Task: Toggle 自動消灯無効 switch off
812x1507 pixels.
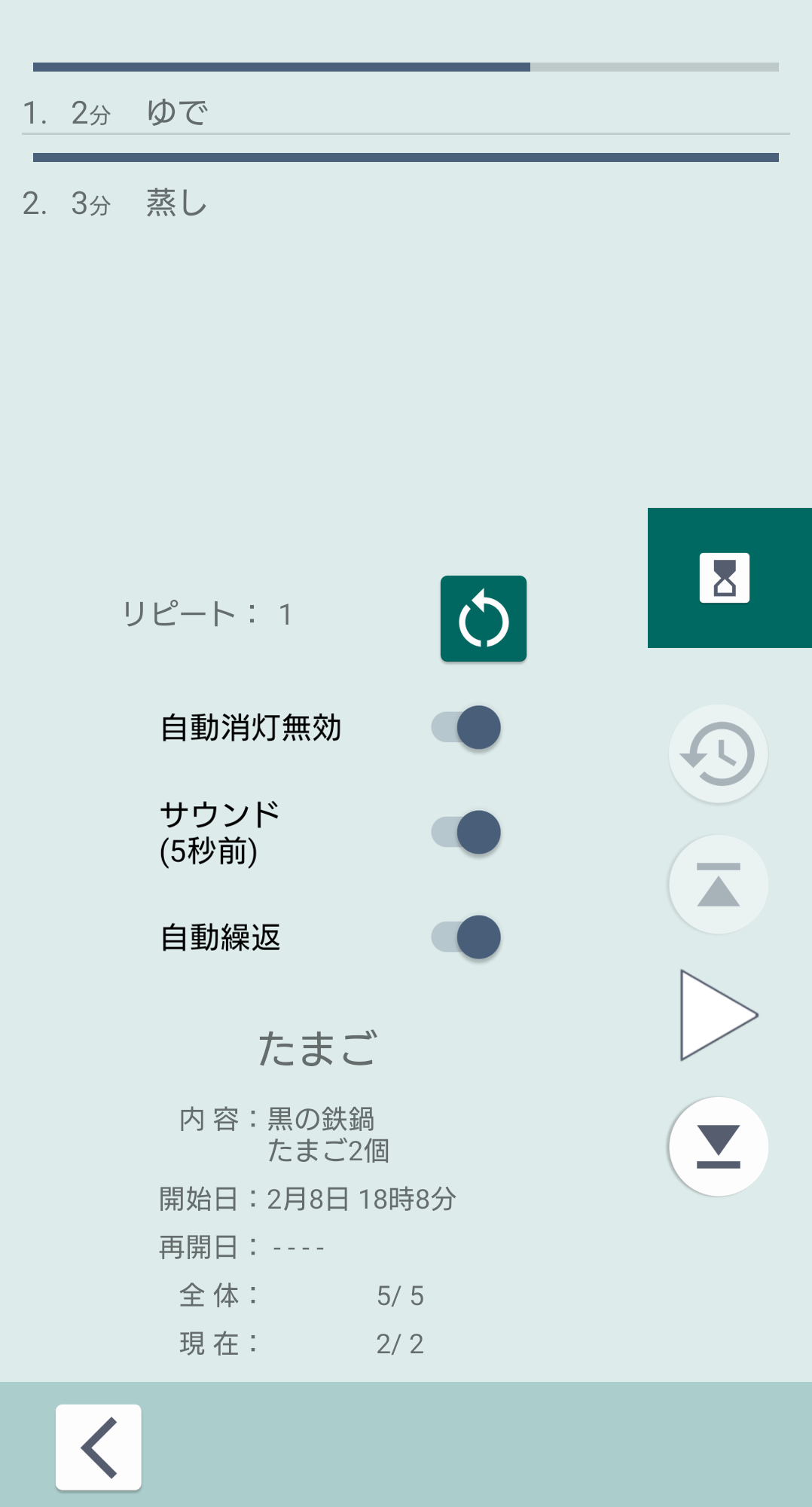Action: coord(466,728)
